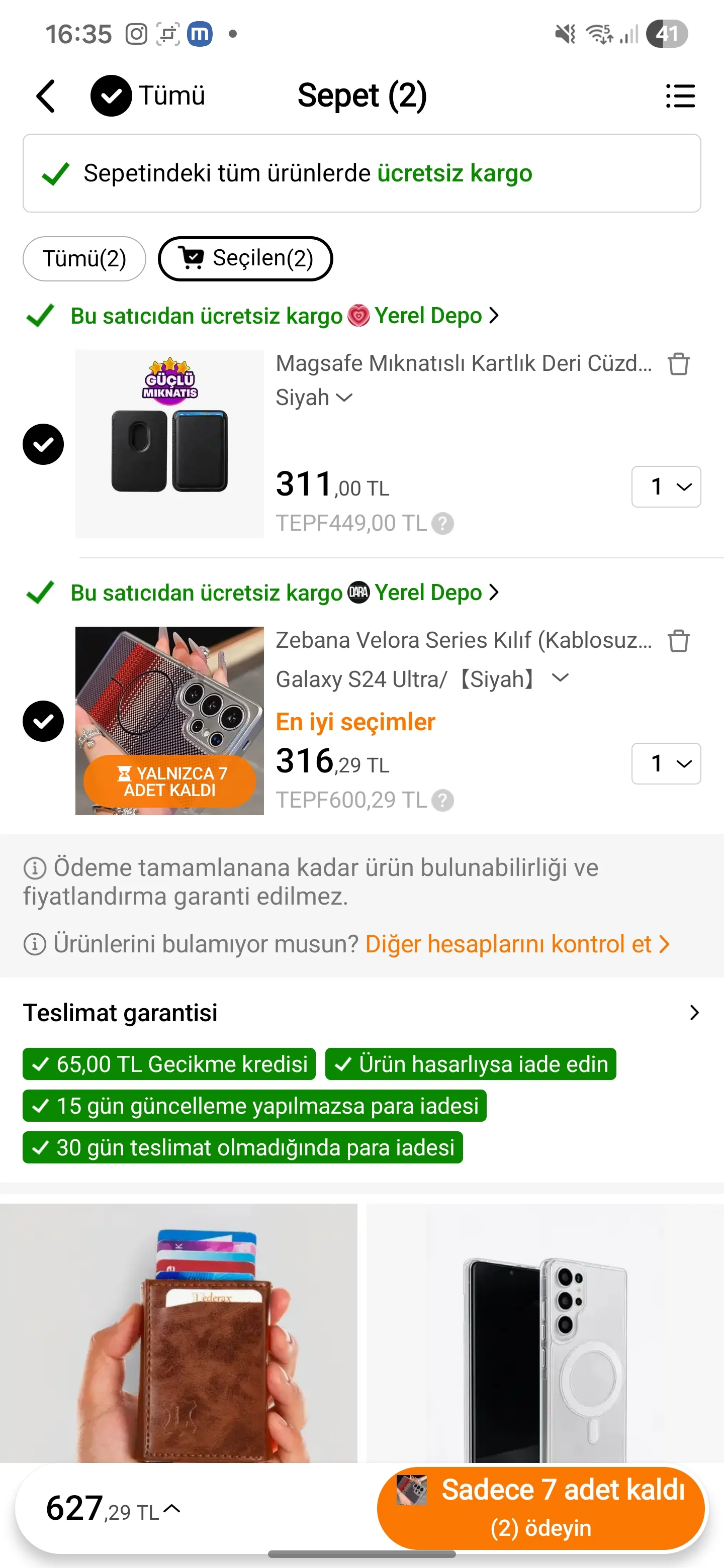724x1568 pixels.
Task: Uncheck the Magsafe Mıknatıslı Kartlık item
Action: tap(43, 444)
